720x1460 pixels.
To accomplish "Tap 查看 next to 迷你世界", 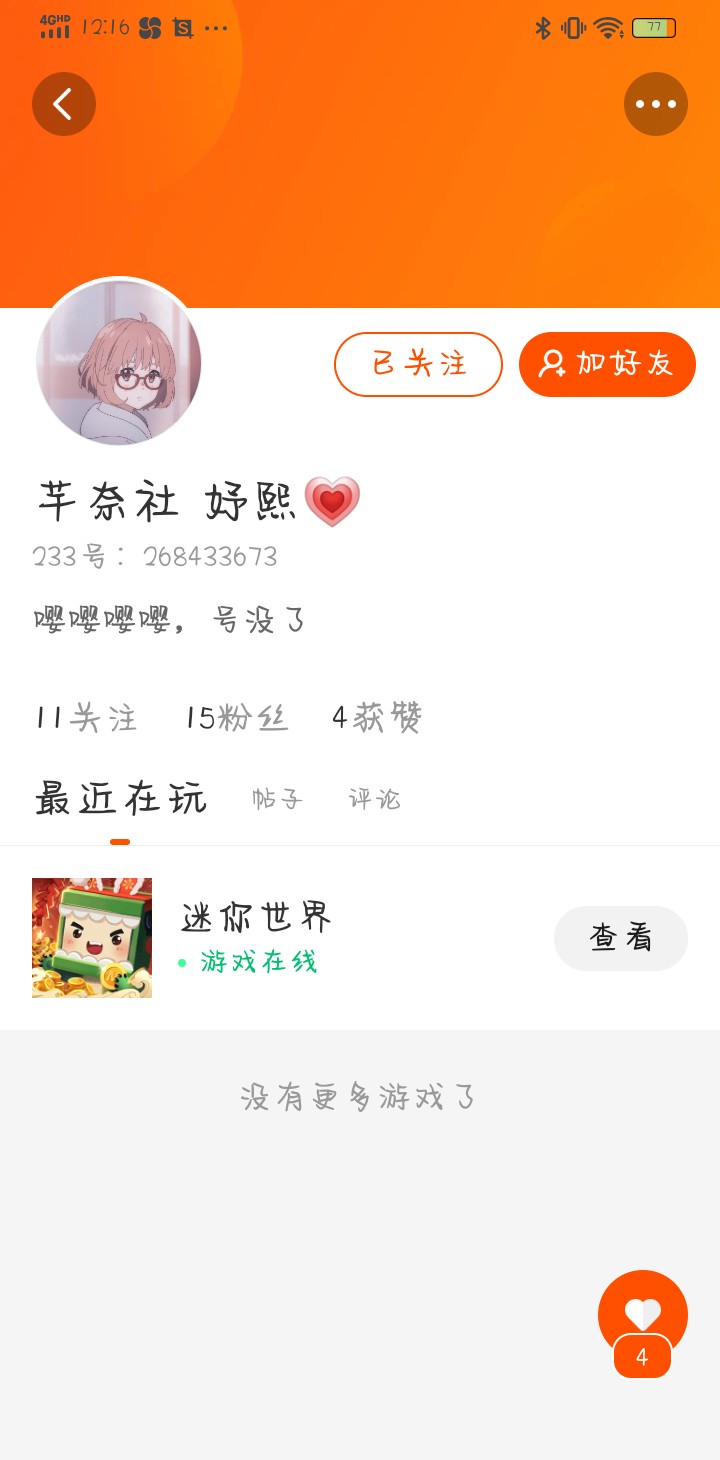I will pyautogui.click(x=621, y=938).
